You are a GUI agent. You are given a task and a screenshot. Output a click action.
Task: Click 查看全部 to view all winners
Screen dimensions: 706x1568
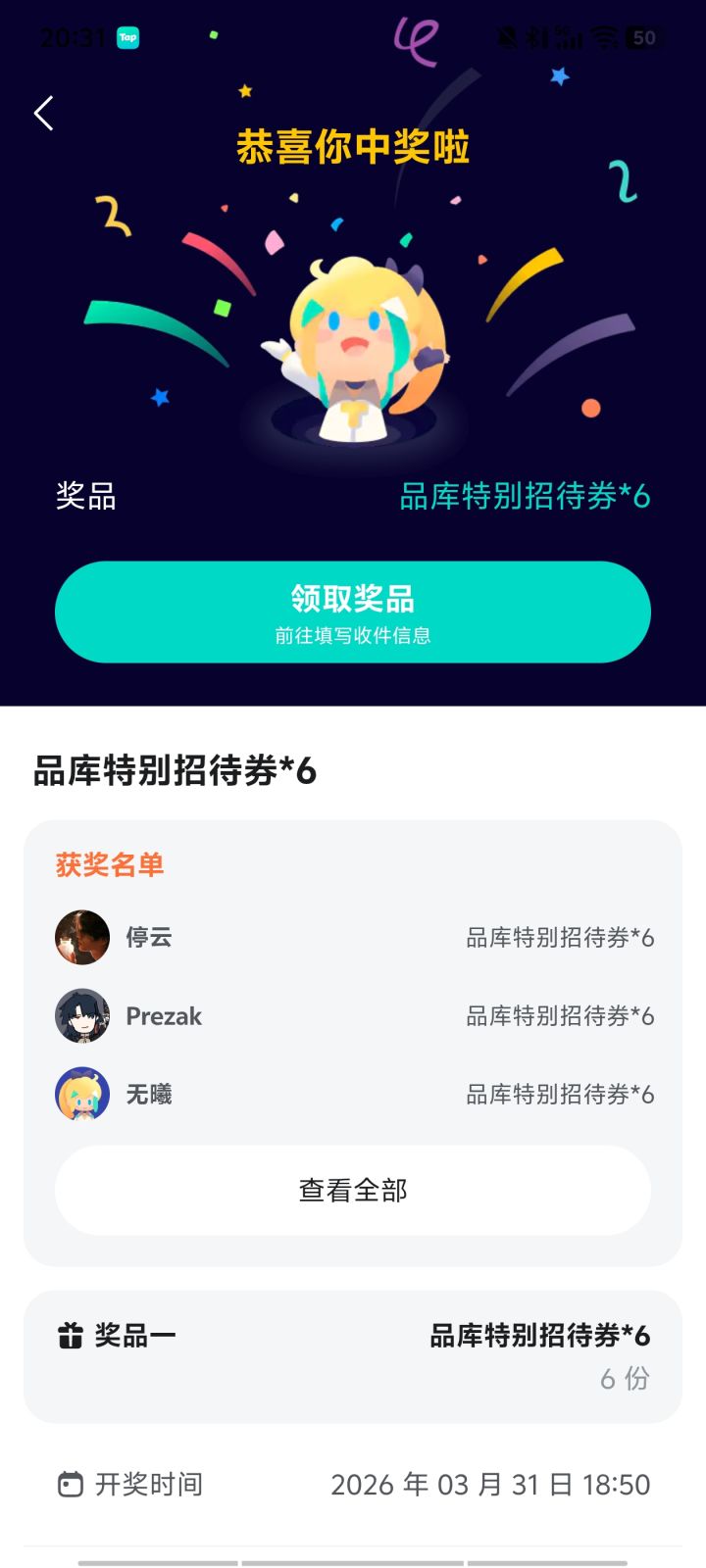[353, 1190]
